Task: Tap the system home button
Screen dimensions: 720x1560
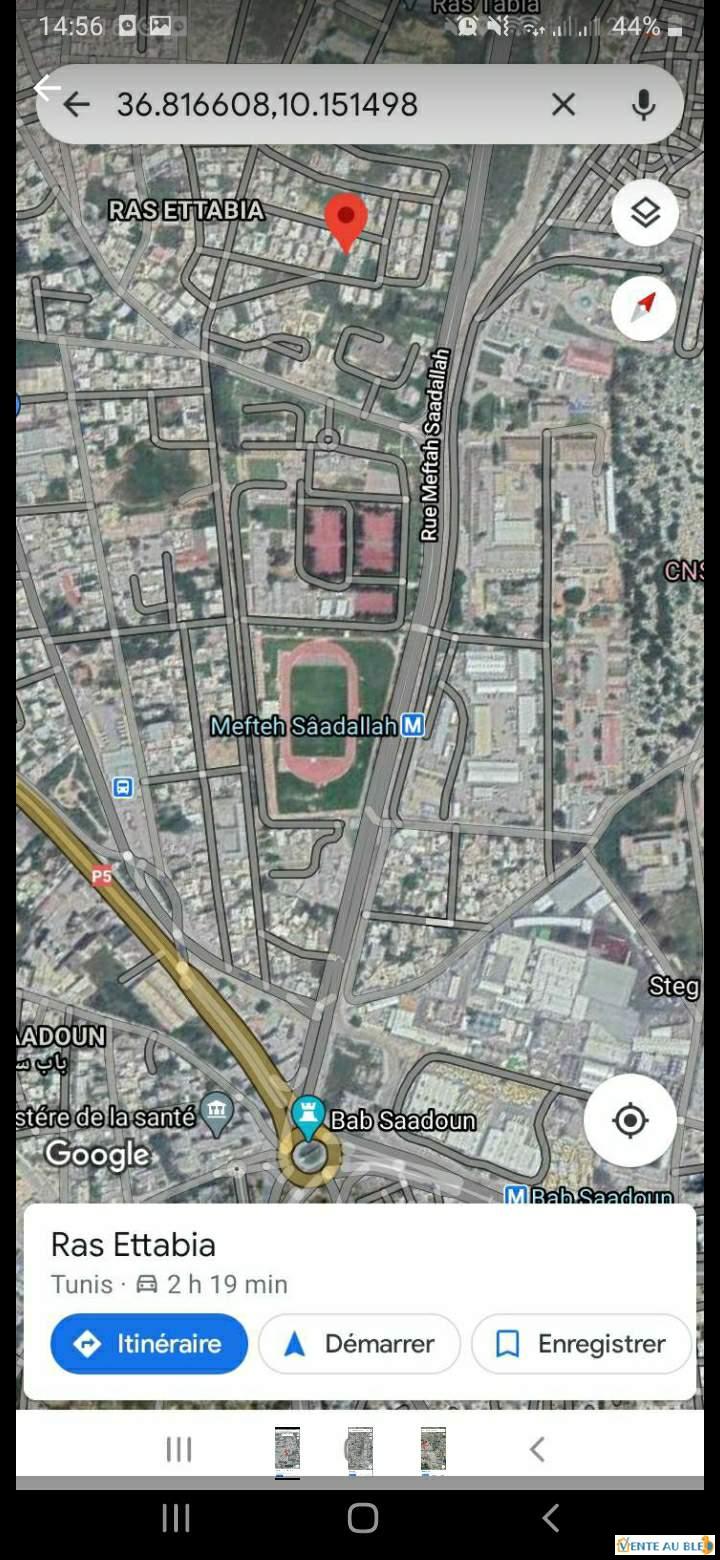Action: pos(362,1518)
